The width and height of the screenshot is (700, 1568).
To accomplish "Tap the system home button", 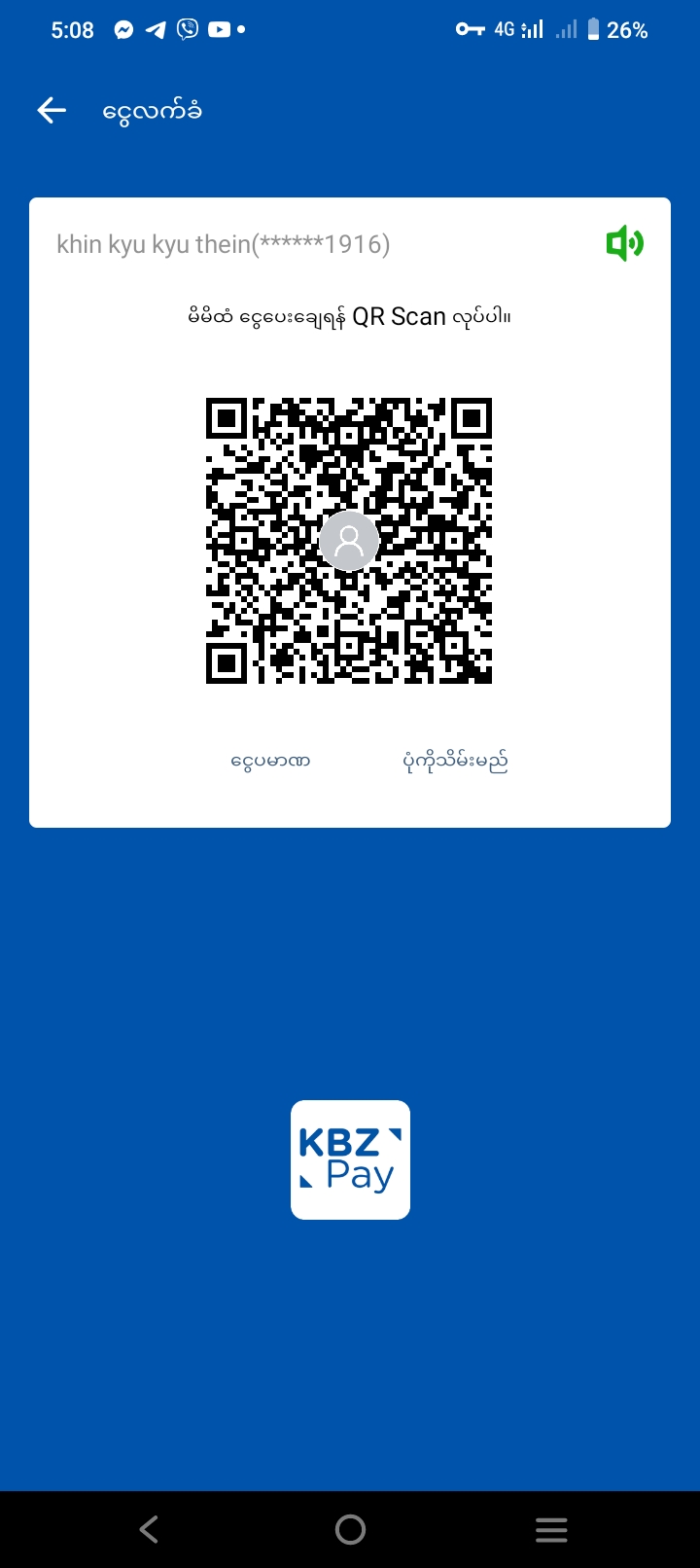I will 350,1529.
